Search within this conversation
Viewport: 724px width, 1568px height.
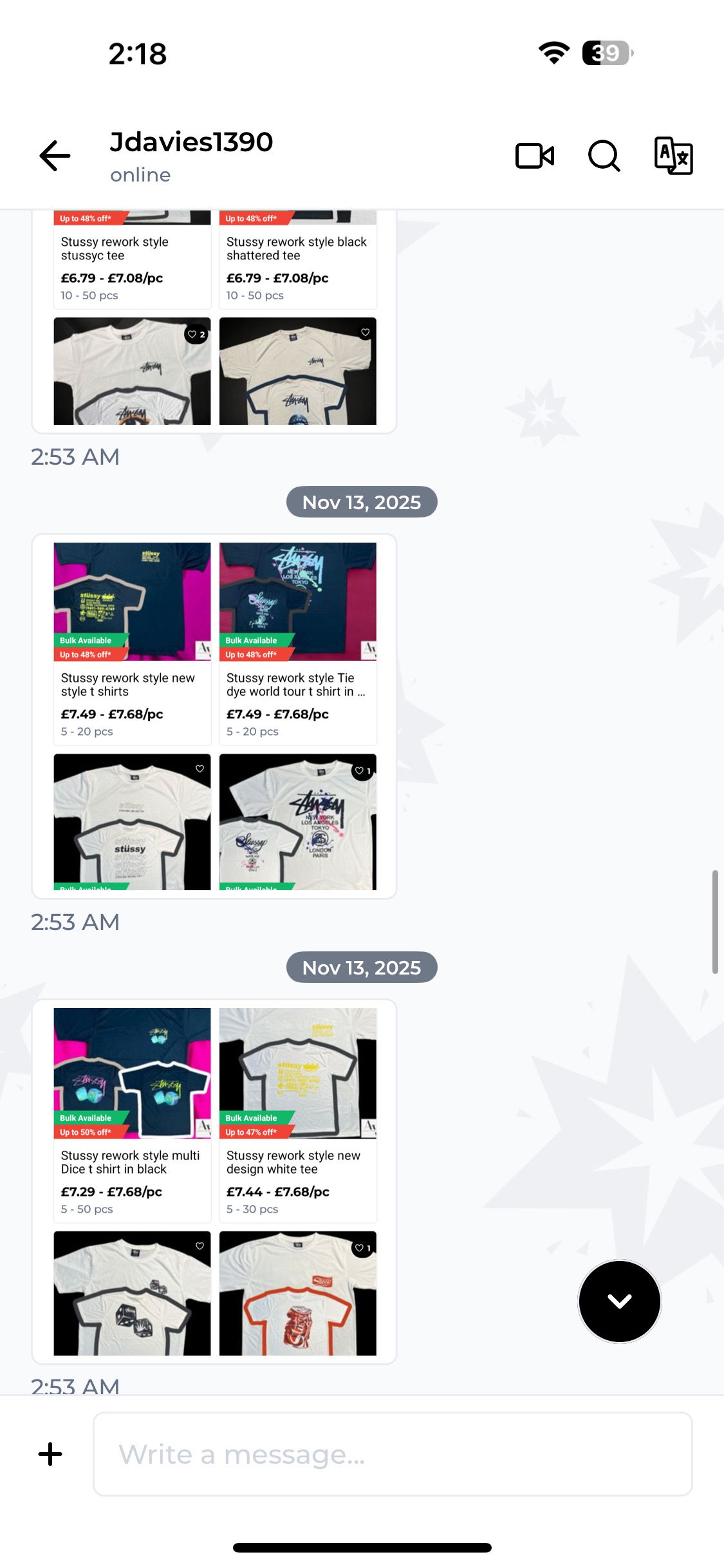point(604,156)
